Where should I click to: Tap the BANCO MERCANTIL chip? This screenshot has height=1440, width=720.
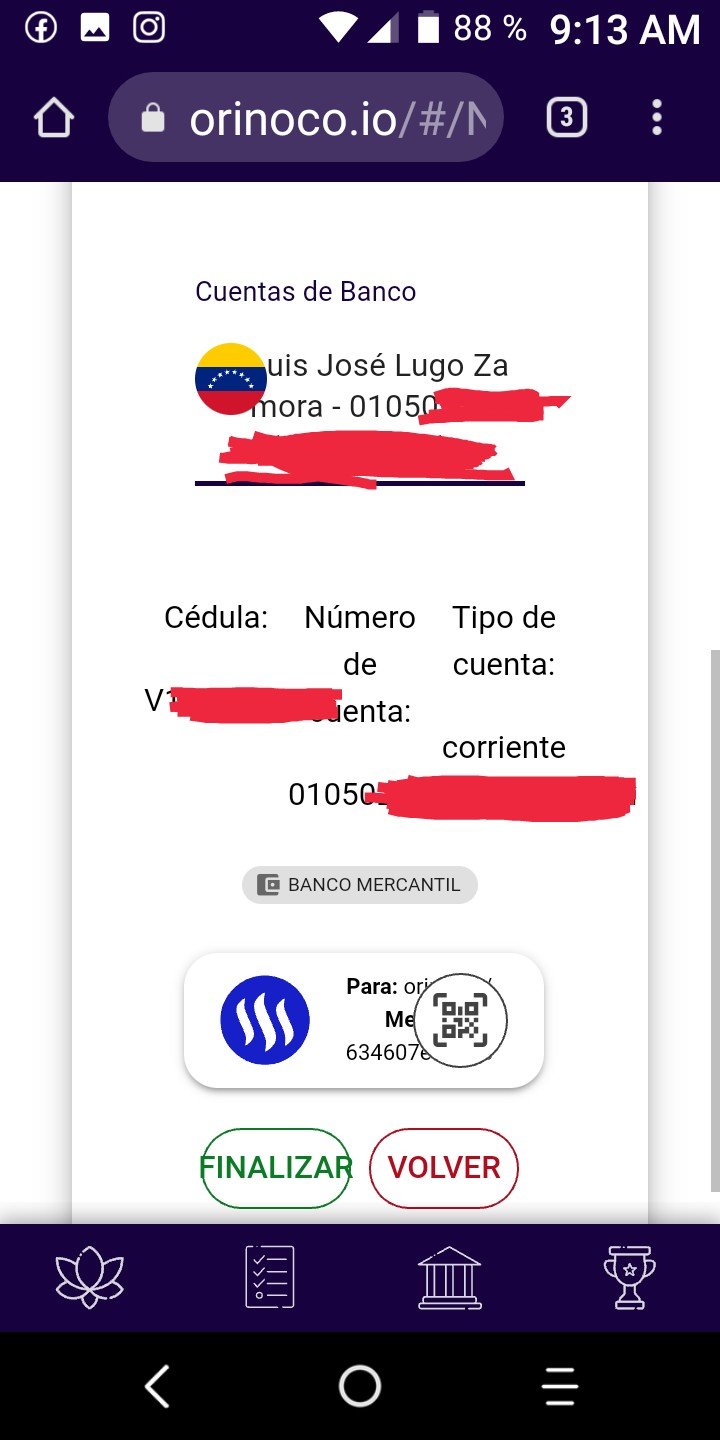click(360, 885)
